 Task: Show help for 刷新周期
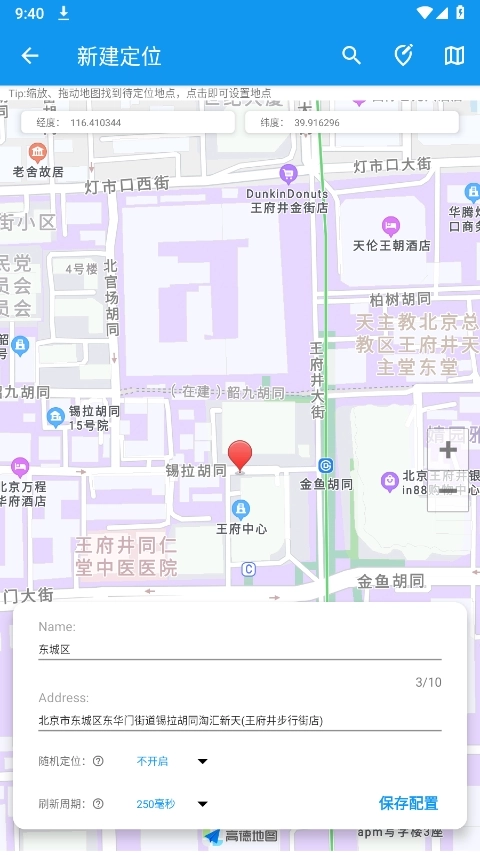click(x=98, y=804)
